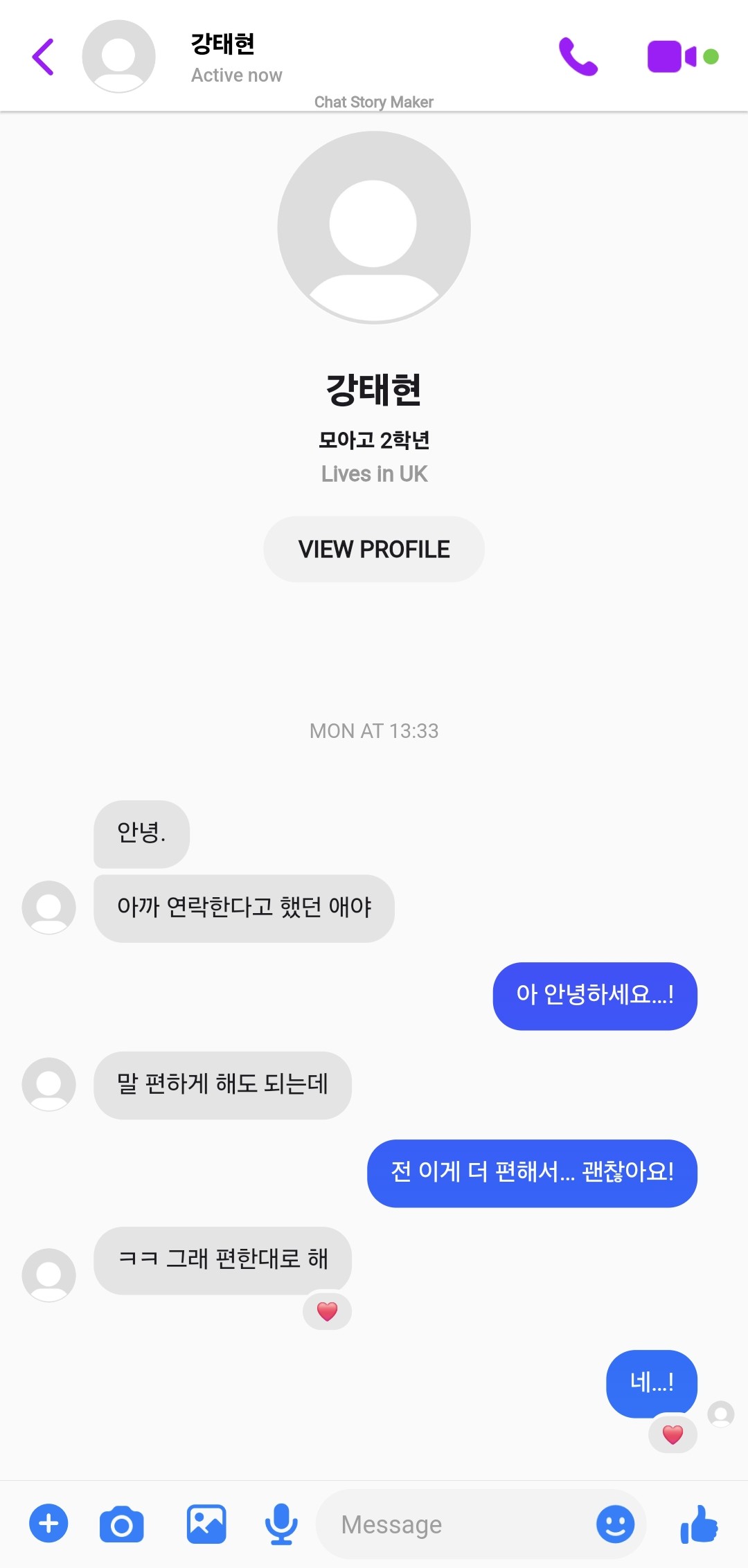The width and height of the screenshot is (748, 1568).
Task: Focus the Message text field
Action: 457,1524
